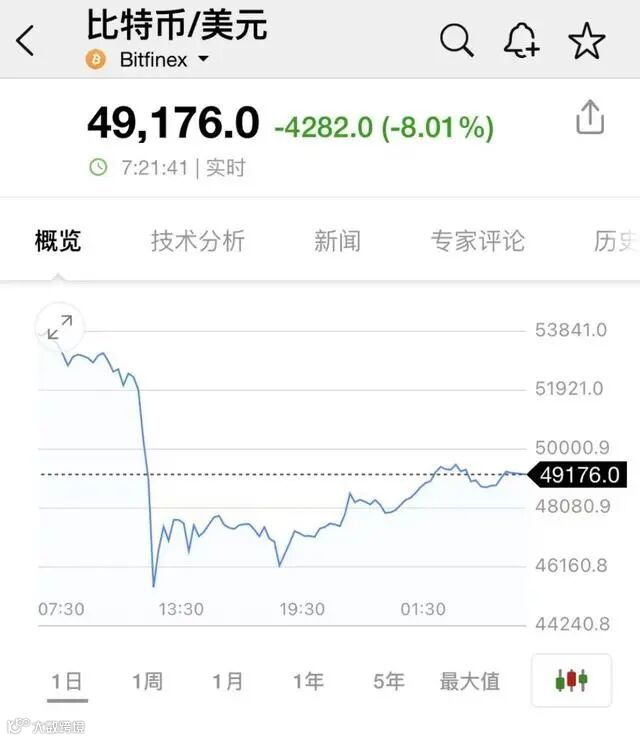Image resolution: width=640 pixels, height=740 pixels.
Task: Open the Bitfinex exchange dropdown
Action: tap(203, 60)
